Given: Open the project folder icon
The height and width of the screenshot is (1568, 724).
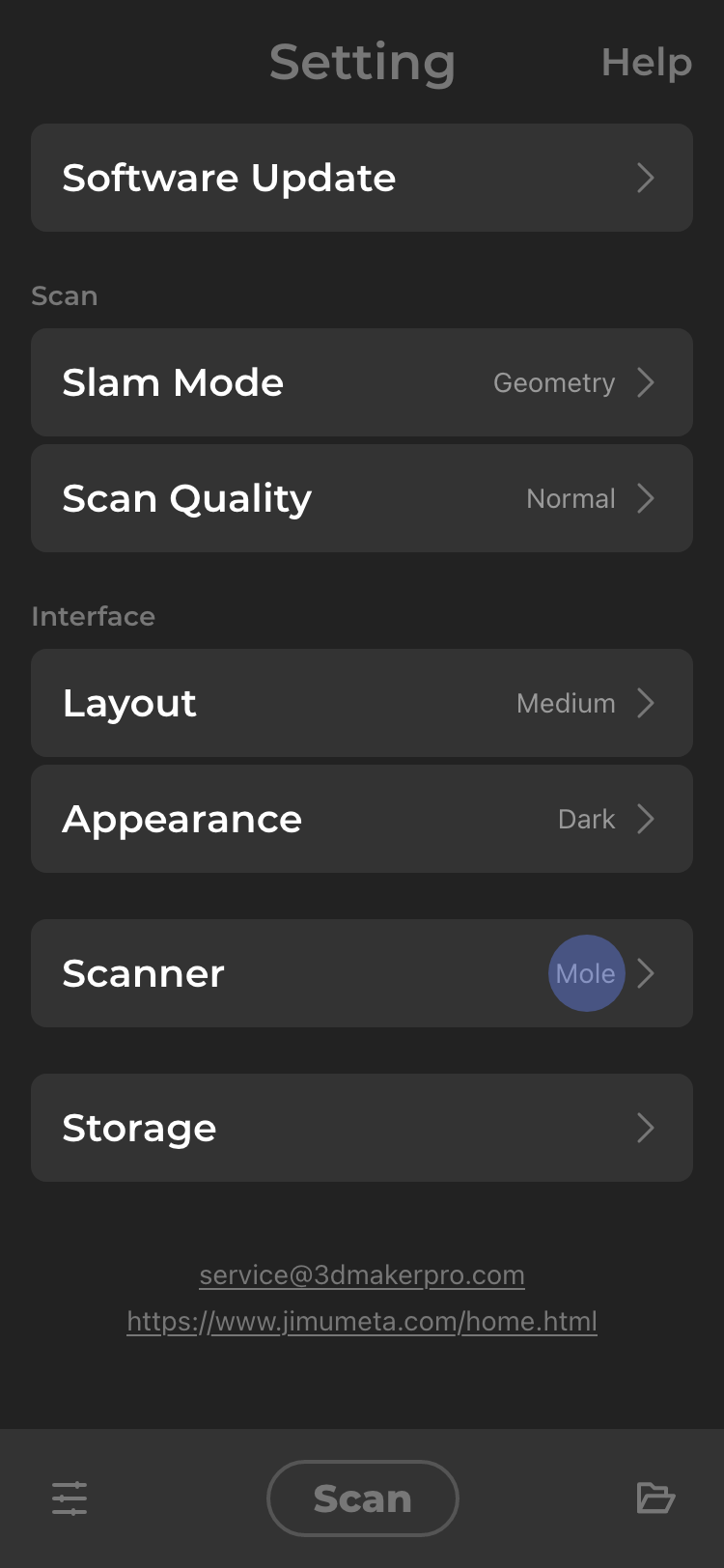Looking at the screenshot, I should [655, 1498].
